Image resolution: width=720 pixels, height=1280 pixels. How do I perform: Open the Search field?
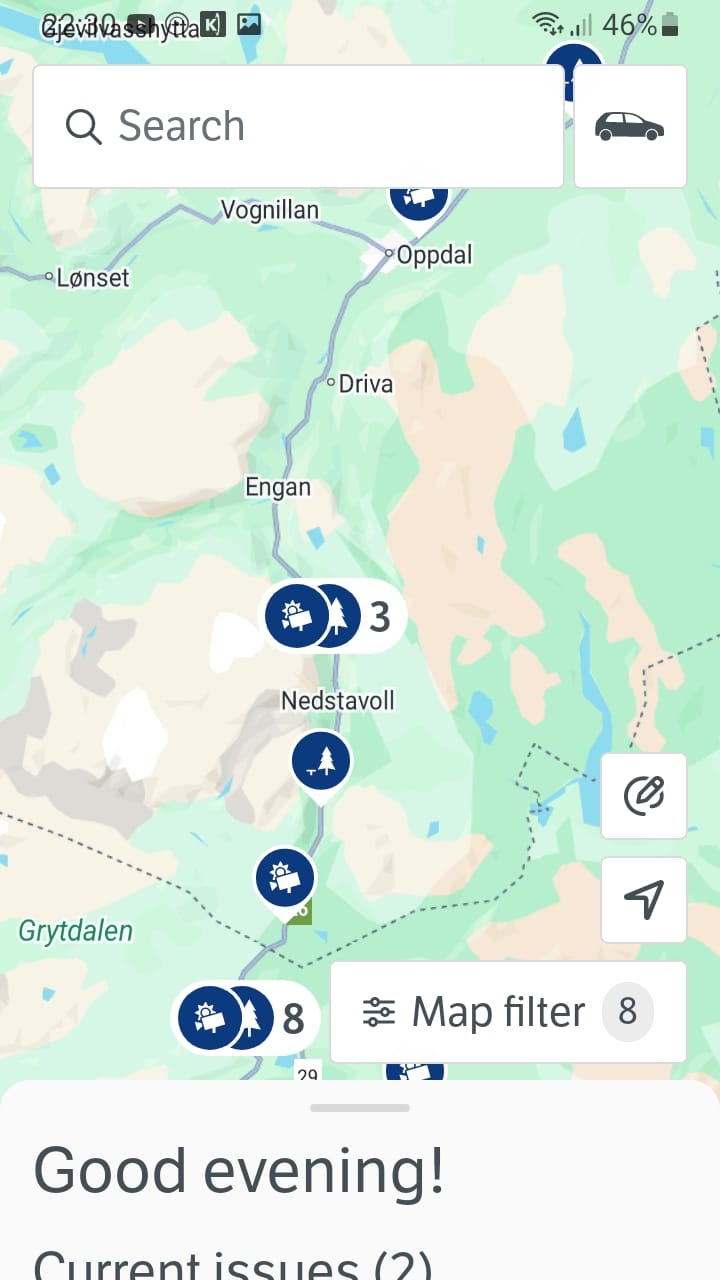tap(298, 127)
